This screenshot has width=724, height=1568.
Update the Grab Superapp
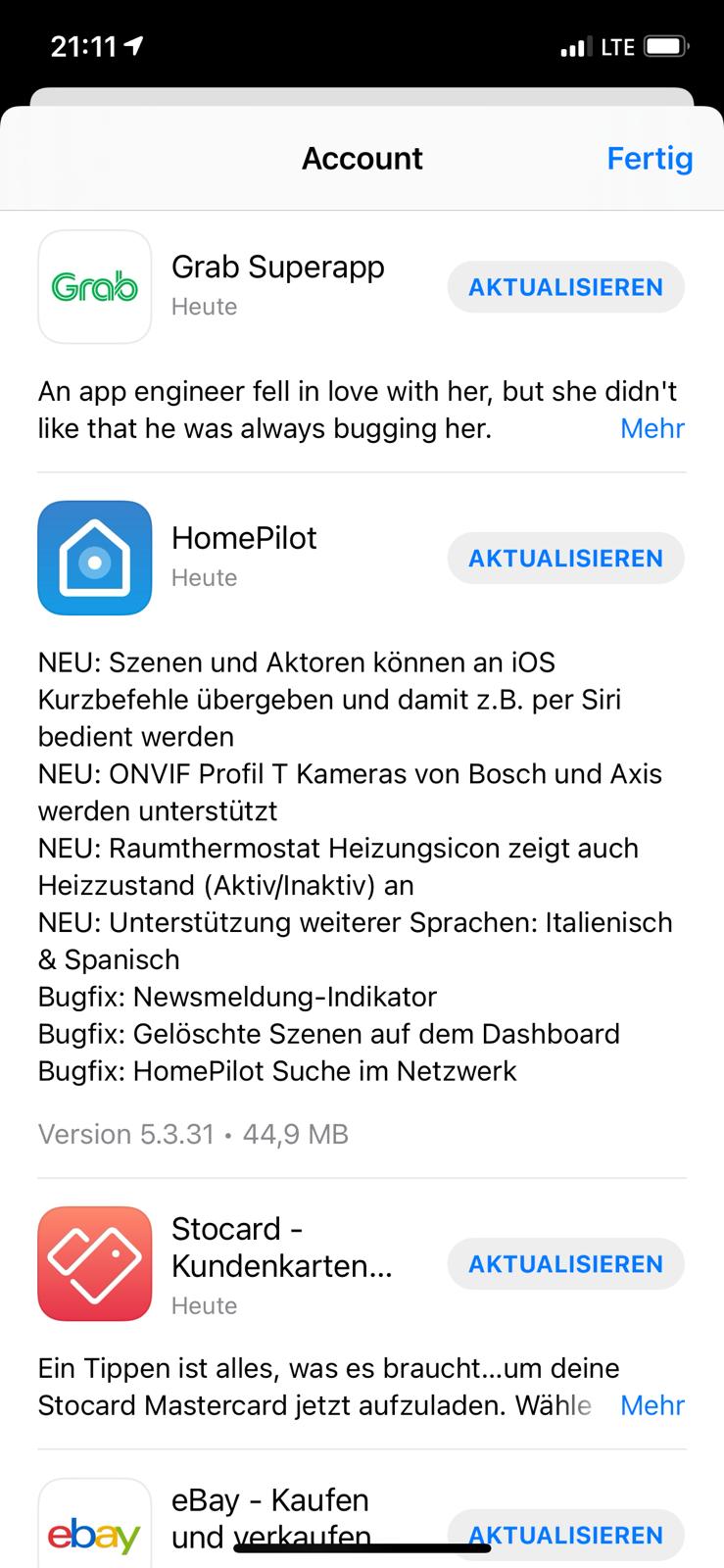point(565,287)
